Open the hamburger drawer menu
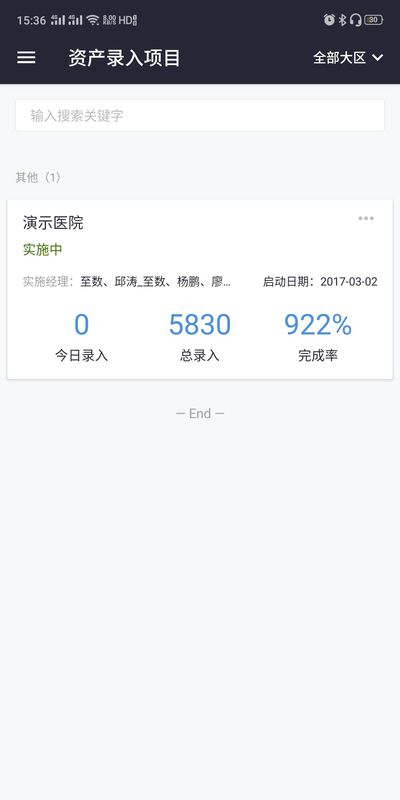The image size is (400, 800). point(26,58)
